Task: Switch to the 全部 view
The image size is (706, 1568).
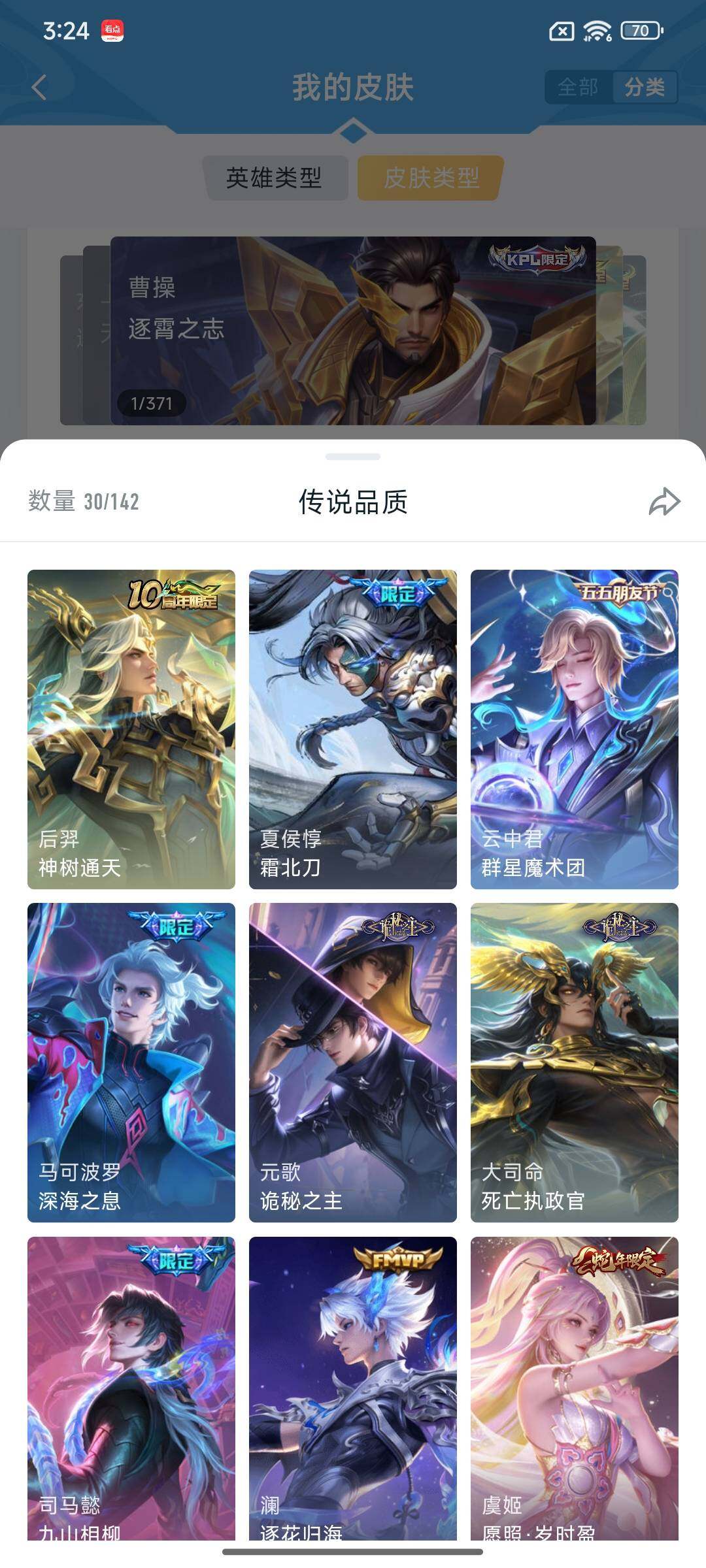Action: 578,86
